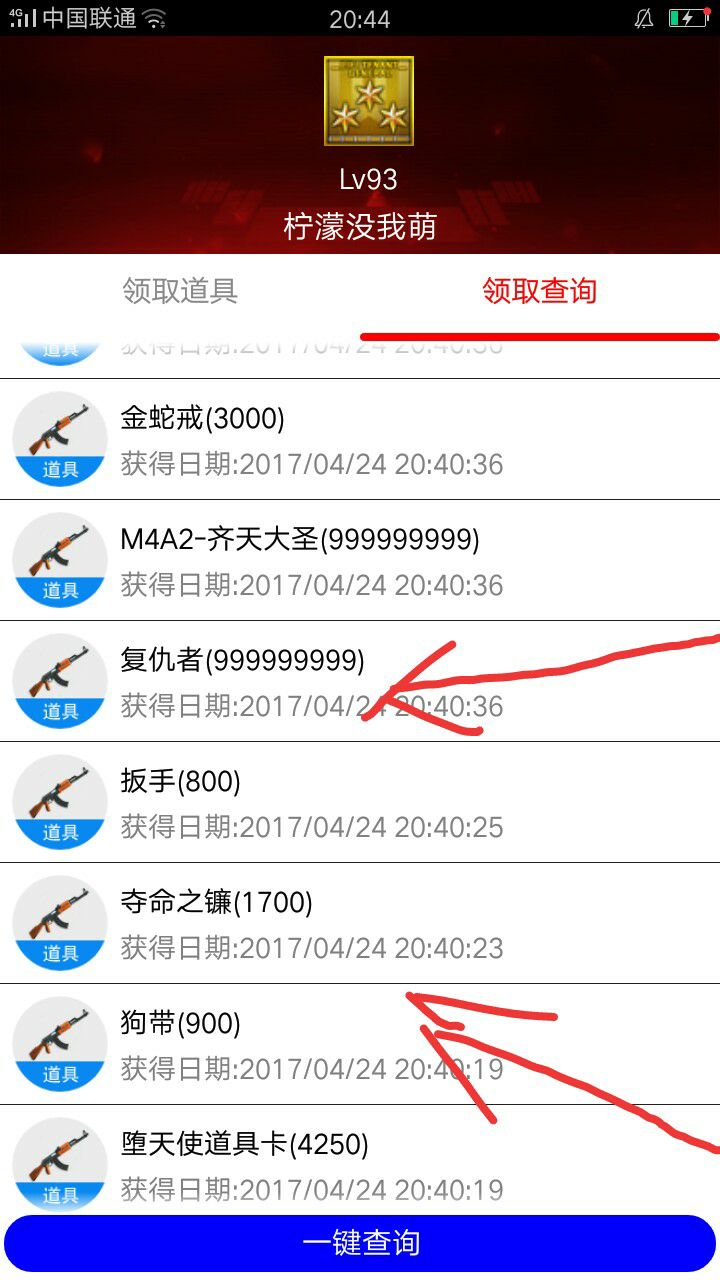The image size is (720, 1280).
Task: Open the M4A2-齐天大圣 item row
Action: [360, 561]
